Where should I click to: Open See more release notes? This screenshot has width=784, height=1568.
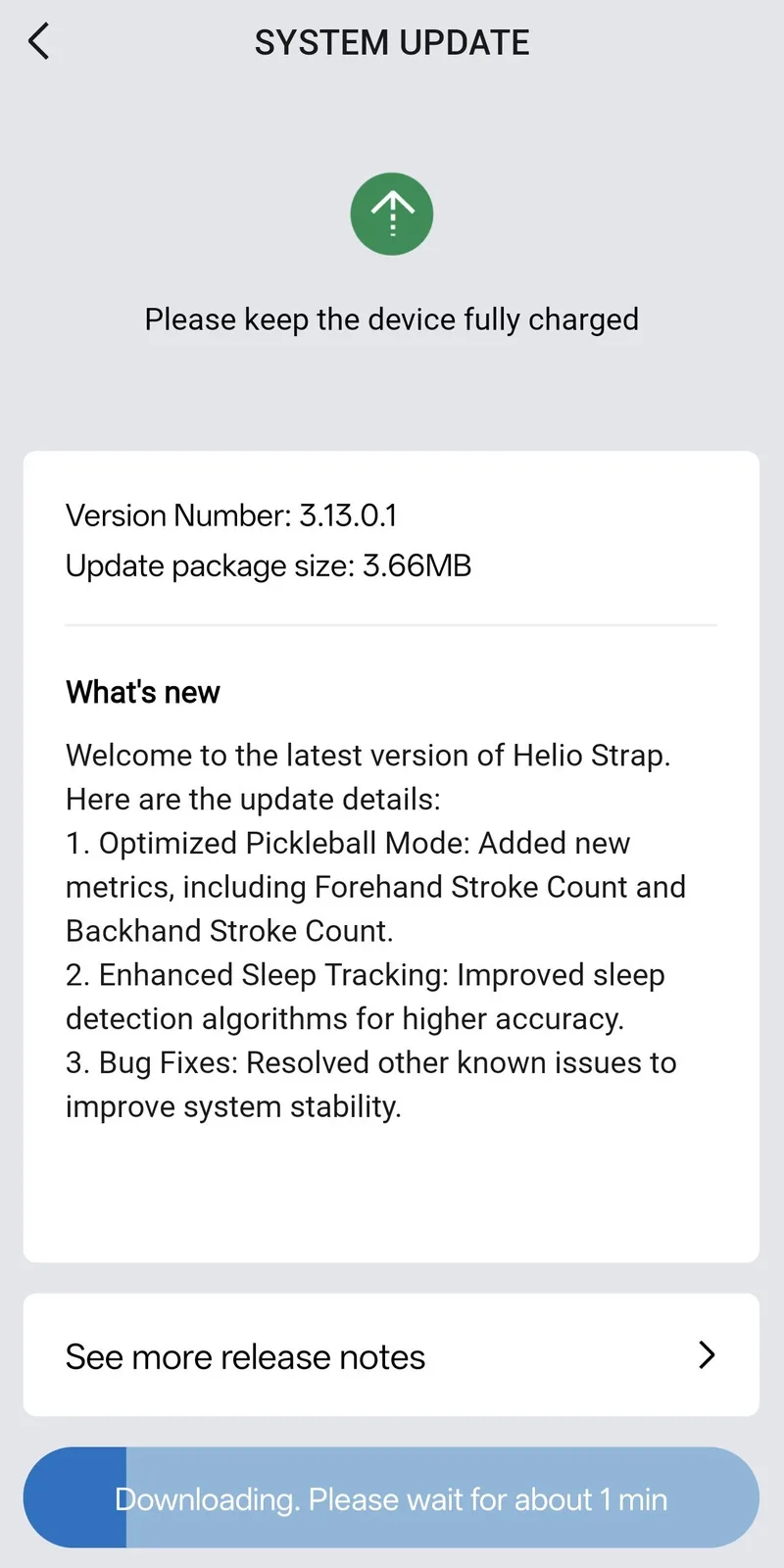point(391,1355)
